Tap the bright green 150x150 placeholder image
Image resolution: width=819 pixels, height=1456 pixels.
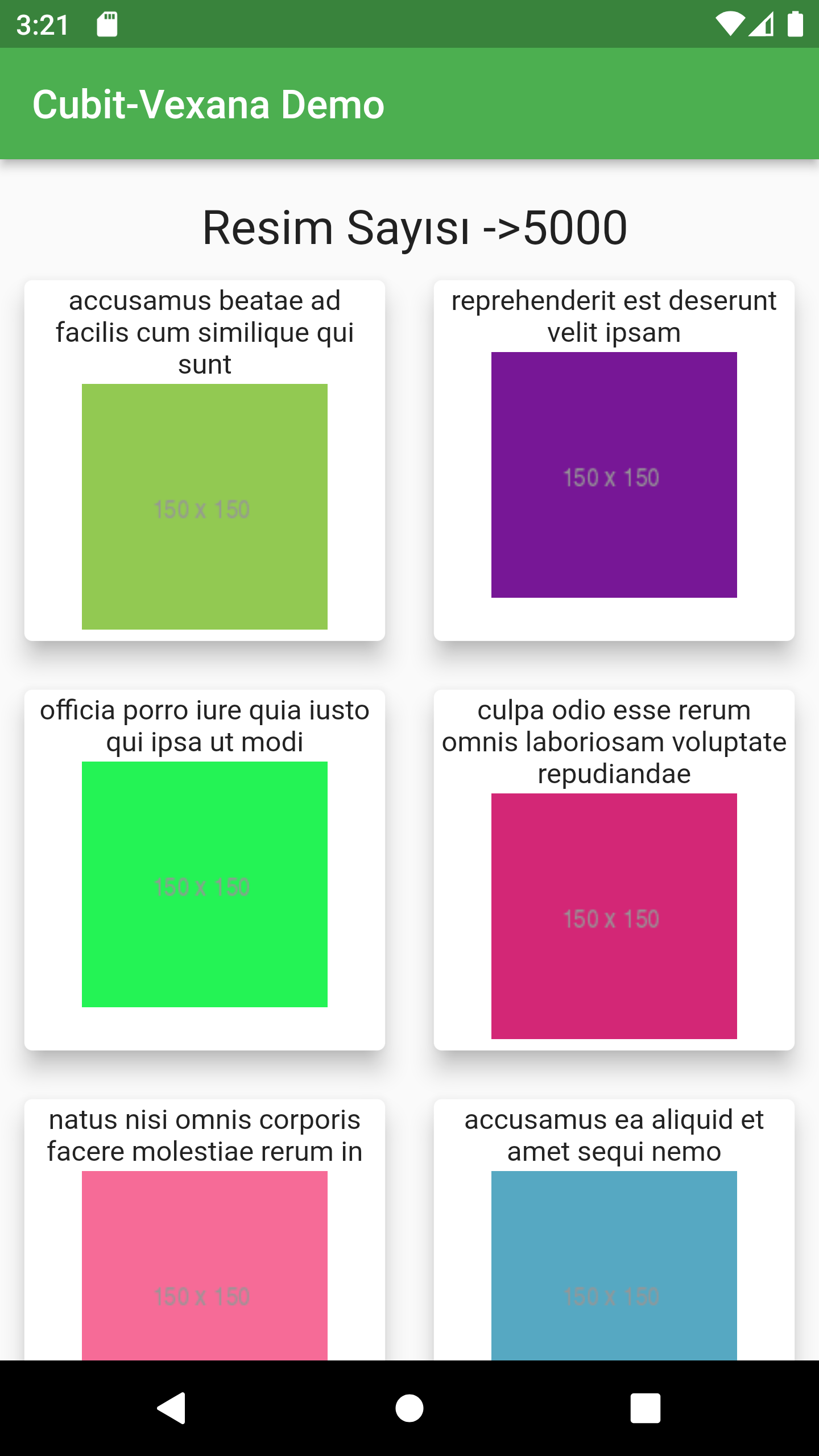tap(205, 884)
